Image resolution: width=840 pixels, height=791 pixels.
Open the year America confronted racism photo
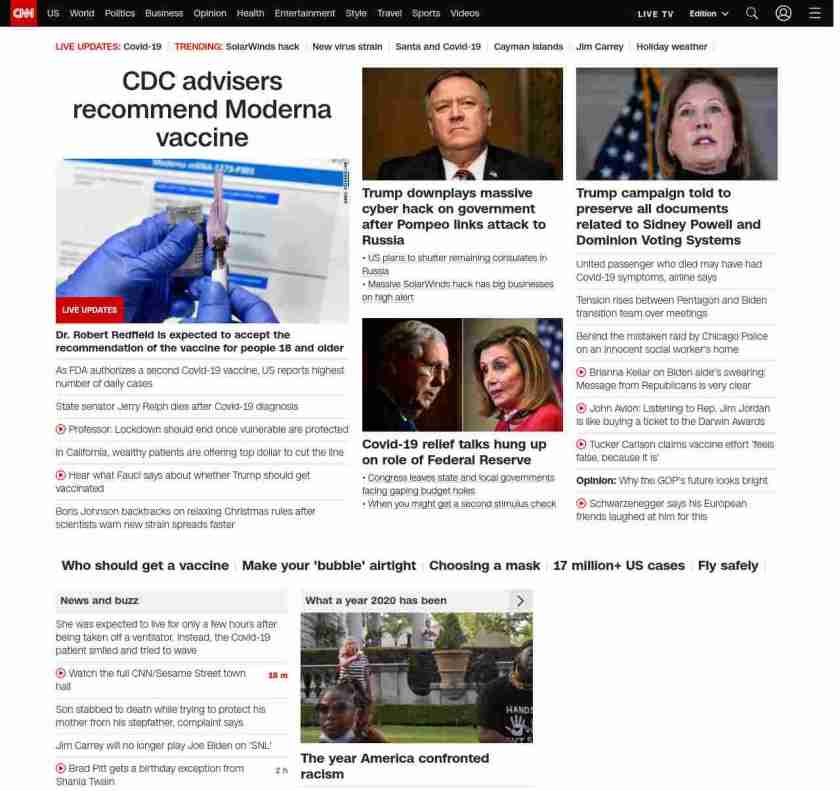click(x=416, y=677)
